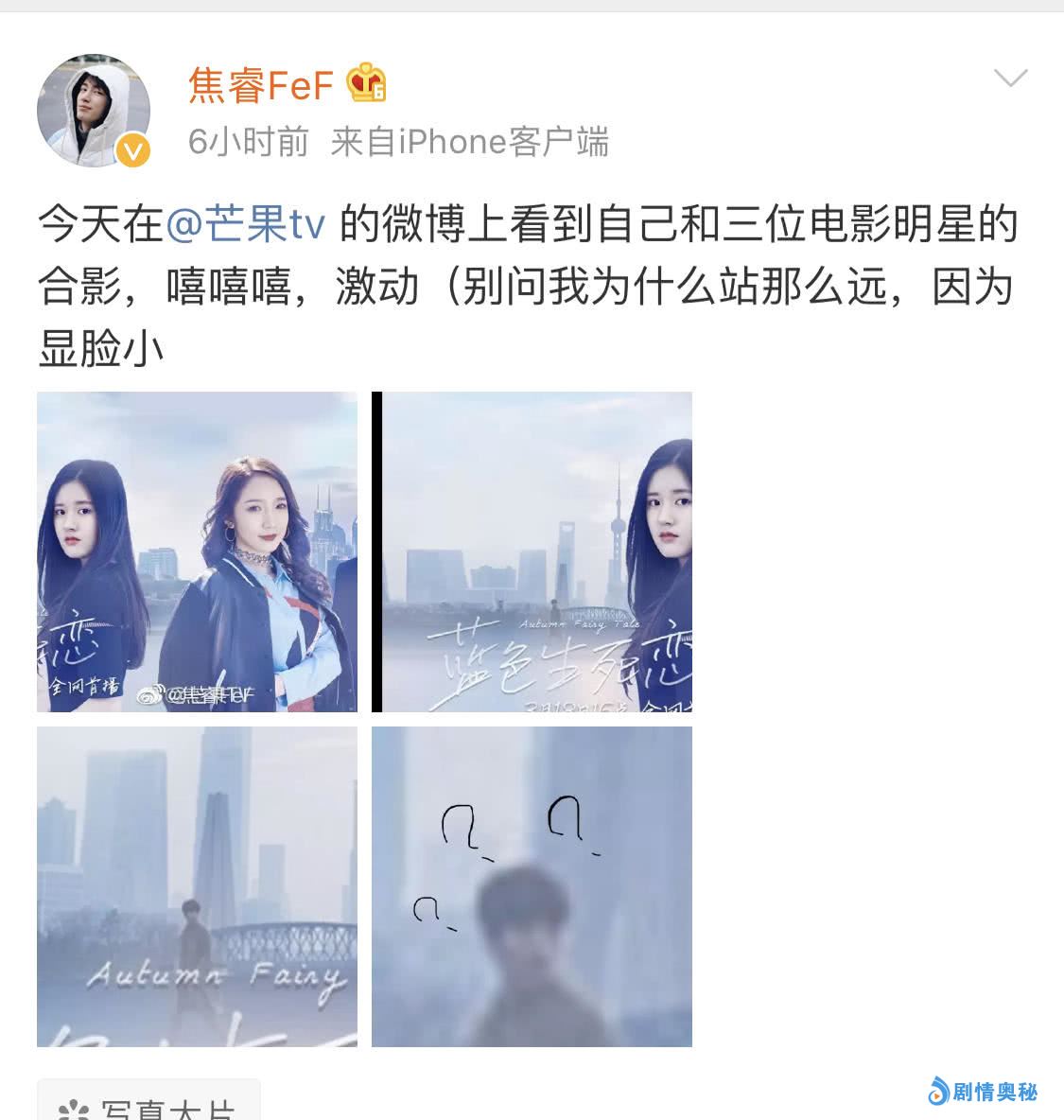
Task: View the photo with Autumn Fairy text
Action: [x=197, y=886]
